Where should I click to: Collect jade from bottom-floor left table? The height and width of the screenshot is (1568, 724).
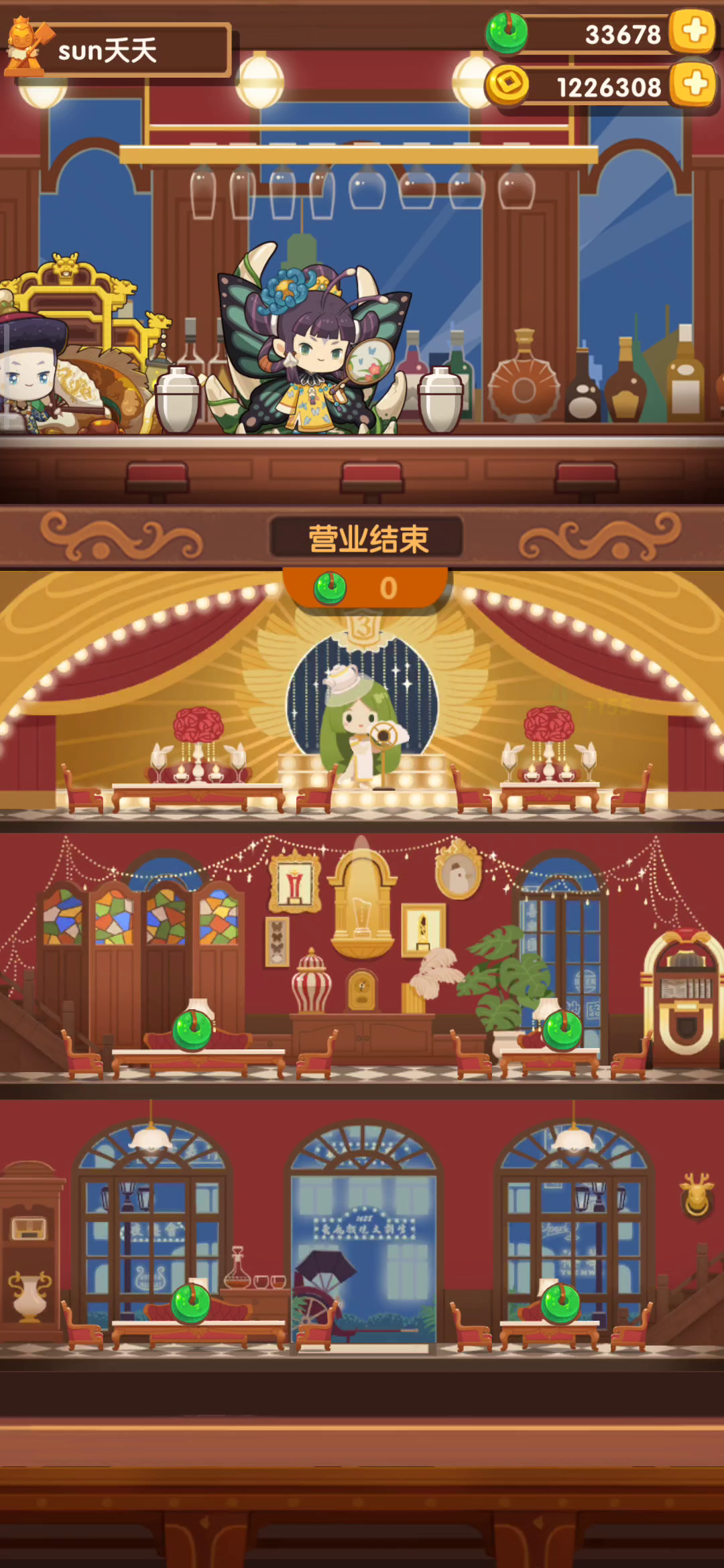(191, 1303)
